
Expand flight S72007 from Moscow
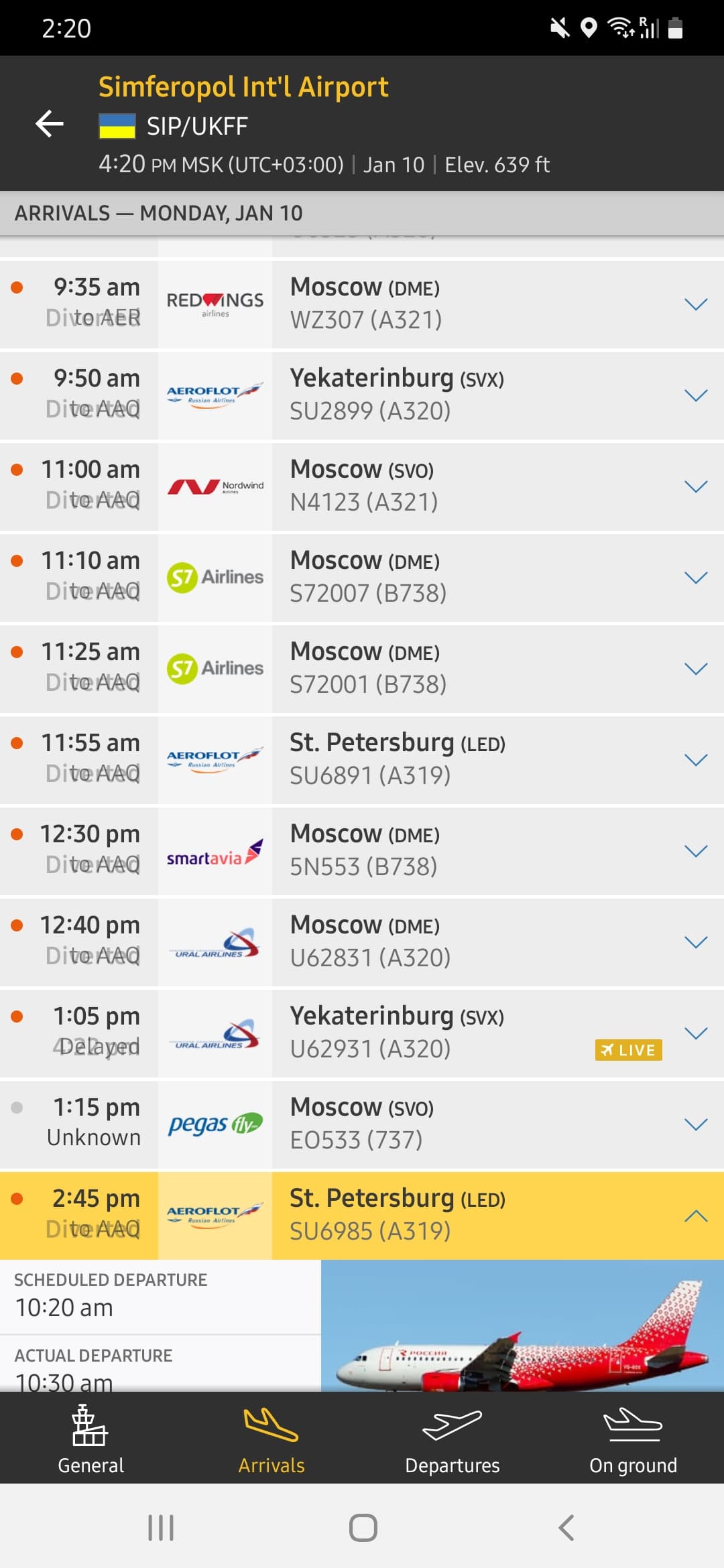point(696,578)
